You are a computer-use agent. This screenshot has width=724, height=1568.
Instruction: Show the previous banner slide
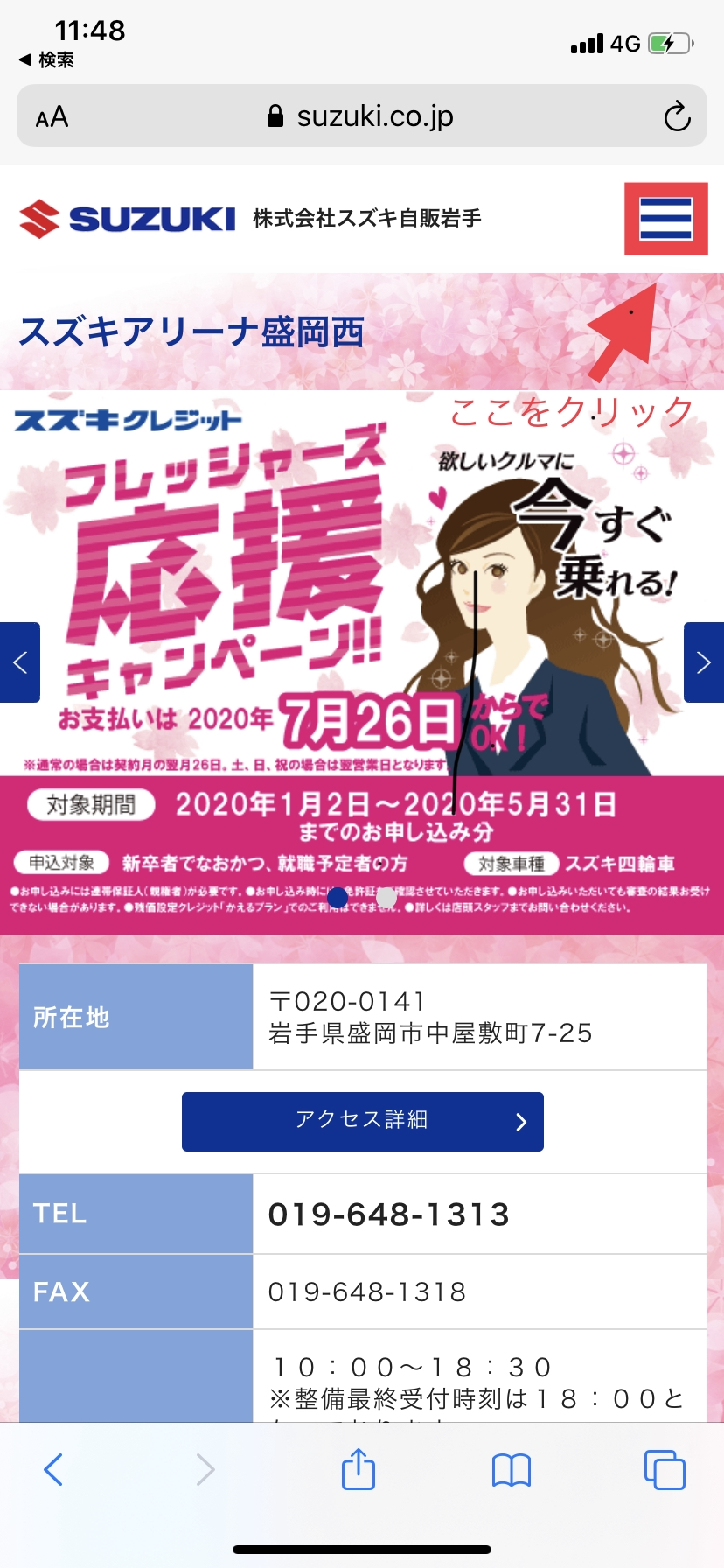point(20,662)
